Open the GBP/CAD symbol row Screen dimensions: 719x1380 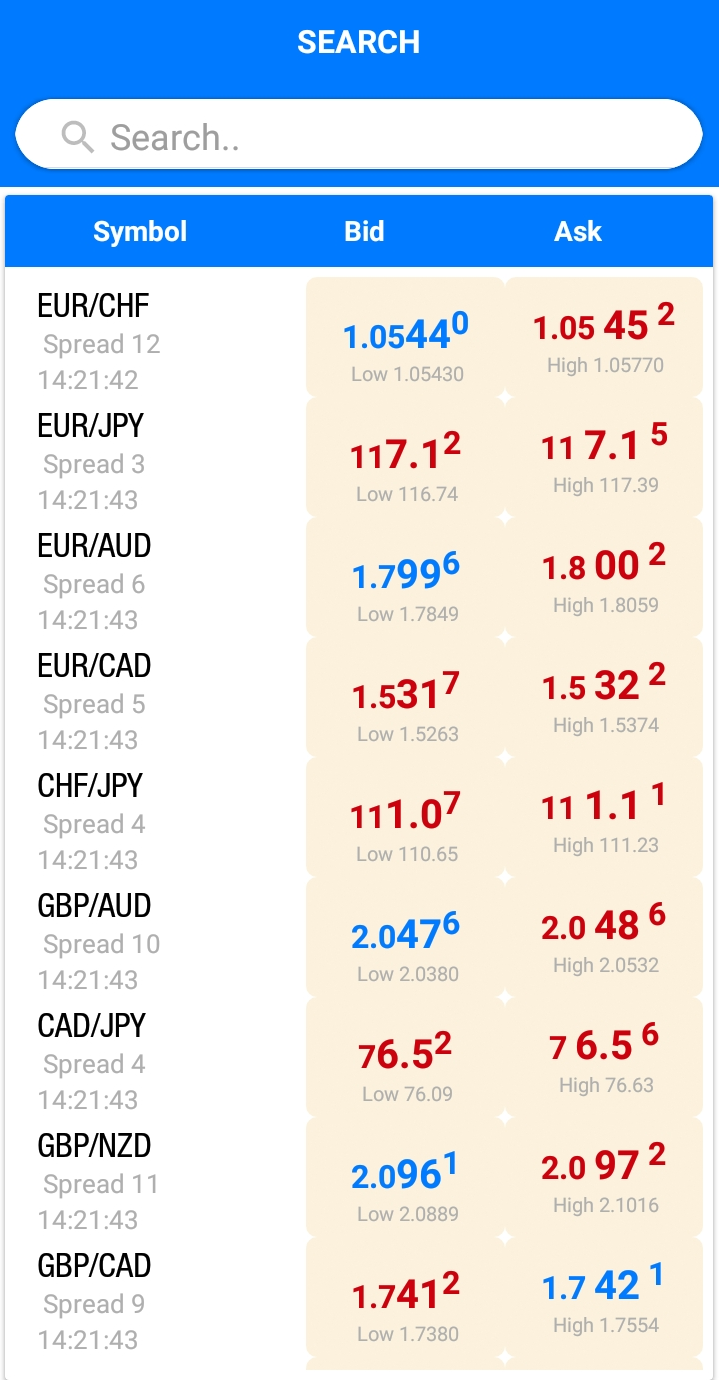click(359, 1297)
